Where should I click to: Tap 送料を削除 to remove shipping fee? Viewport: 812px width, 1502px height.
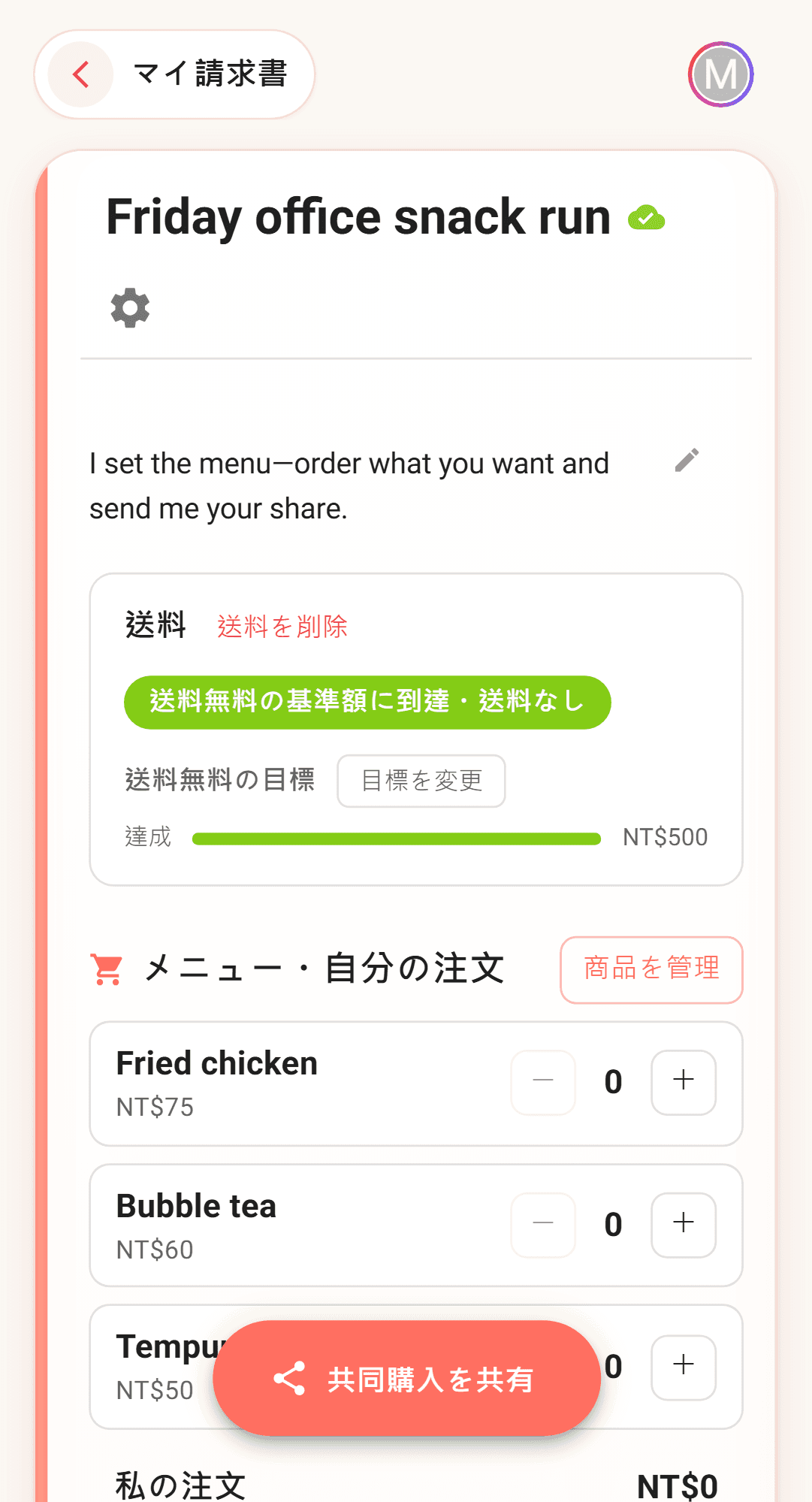pyautogui.click(x=282, y=627)
